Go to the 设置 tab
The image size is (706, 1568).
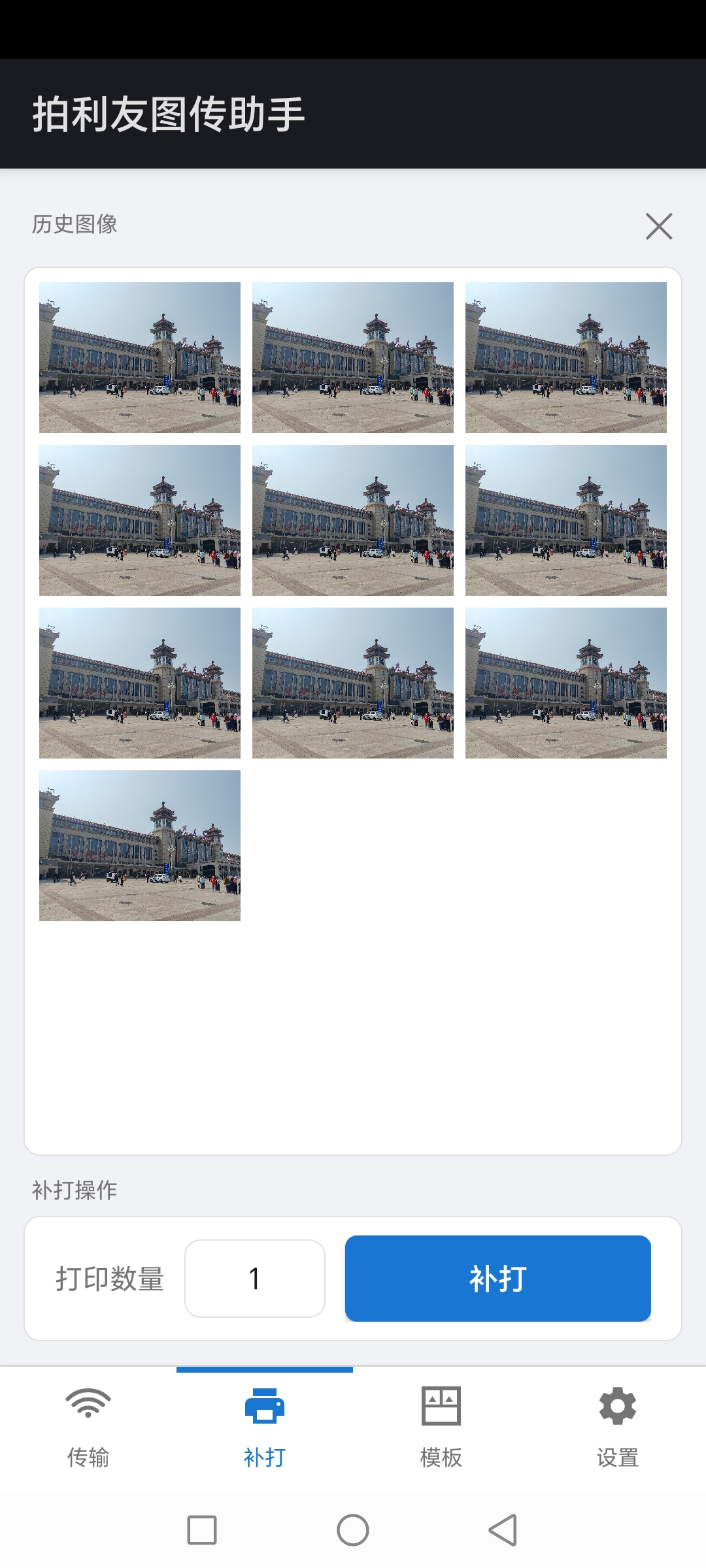(618, 1428)
